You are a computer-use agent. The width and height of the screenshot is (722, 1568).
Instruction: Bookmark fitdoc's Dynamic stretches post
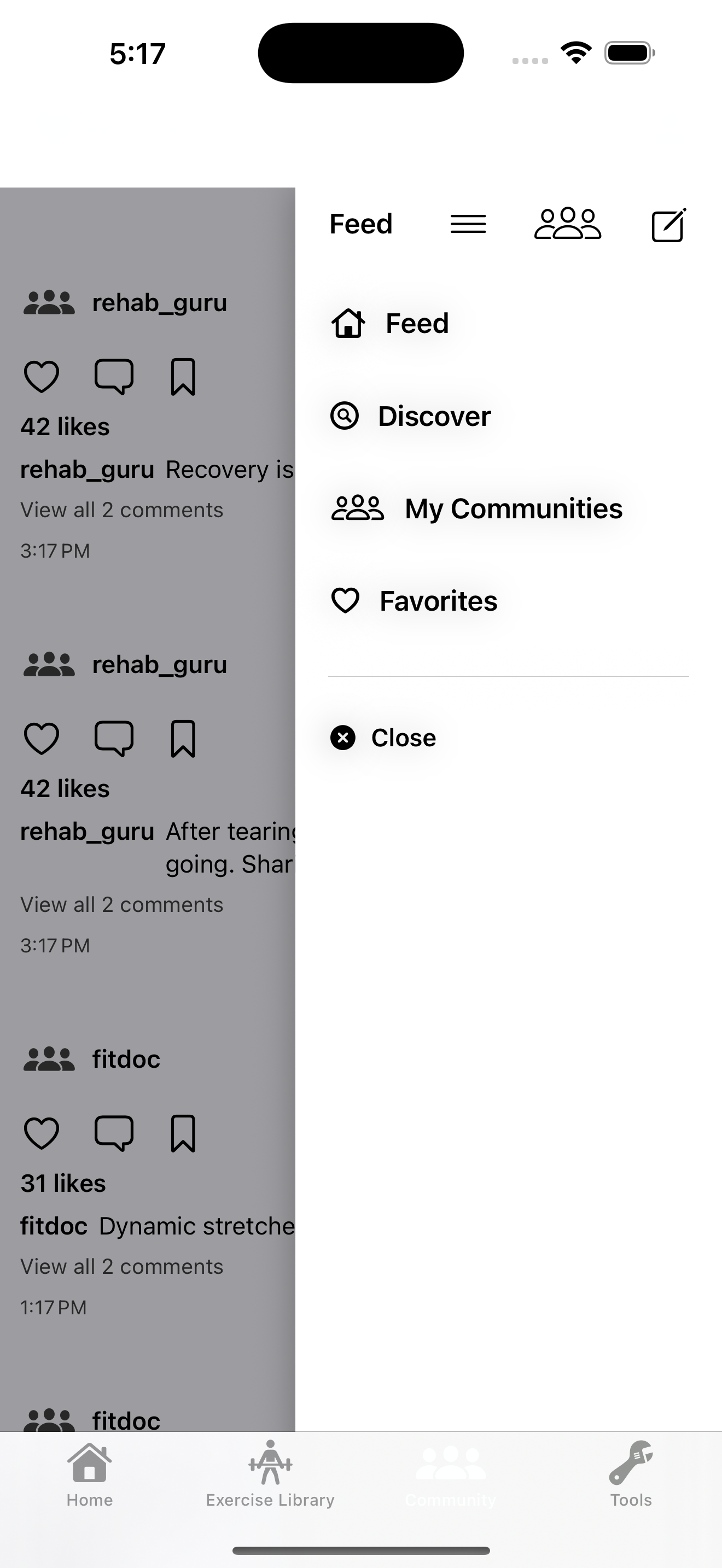coord(183,1133)
